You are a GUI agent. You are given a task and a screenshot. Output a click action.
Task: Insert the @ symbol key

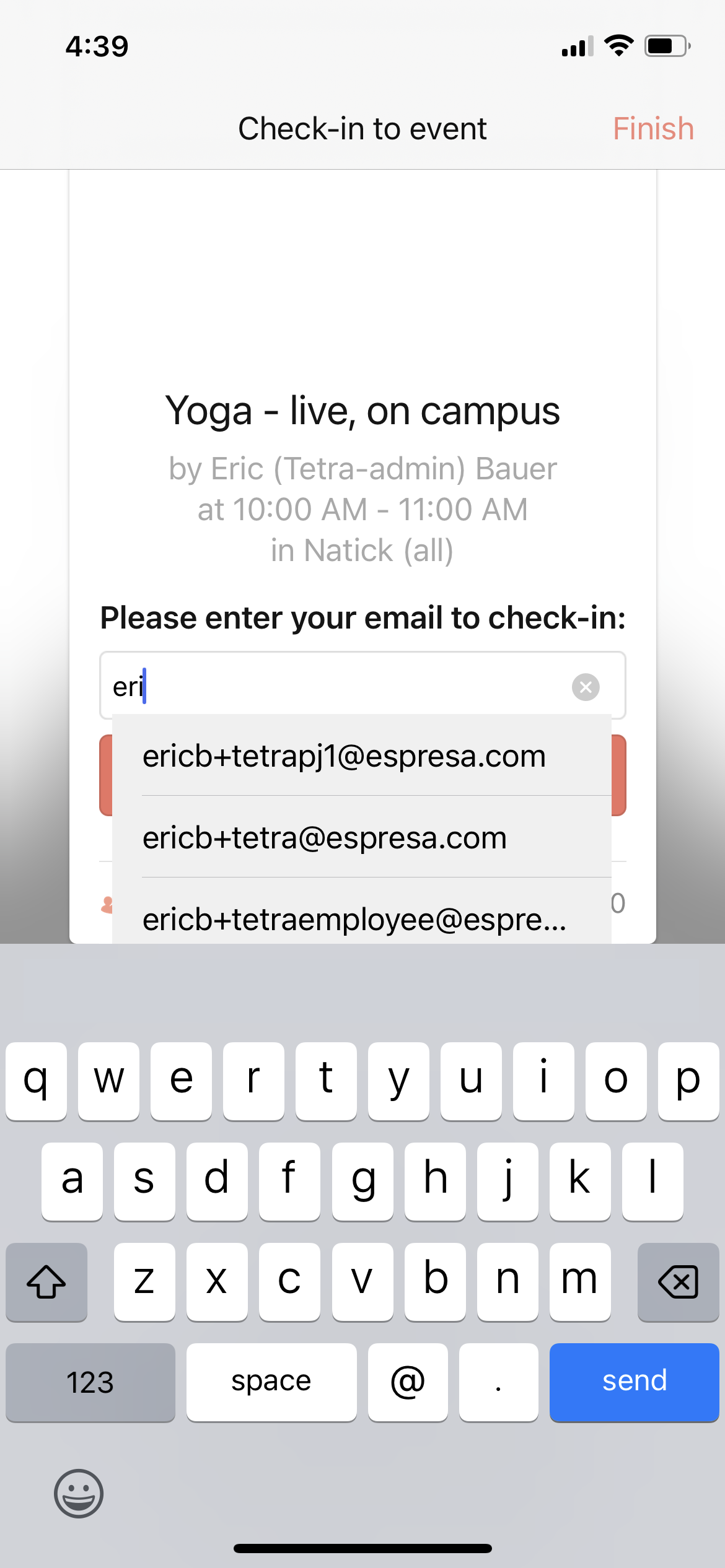408,1382
